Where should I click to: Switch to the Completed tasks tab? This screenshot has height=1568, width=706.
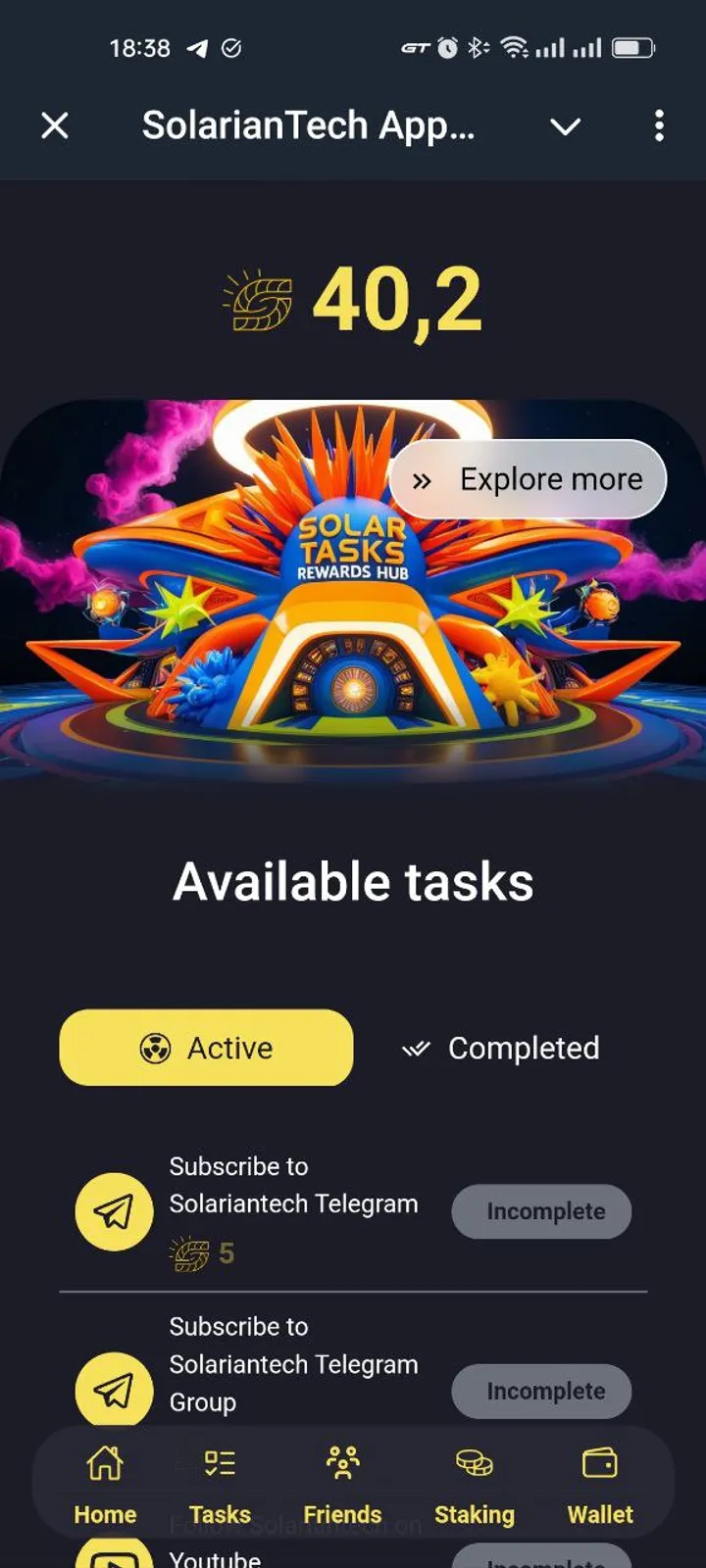pos(501,1048)
